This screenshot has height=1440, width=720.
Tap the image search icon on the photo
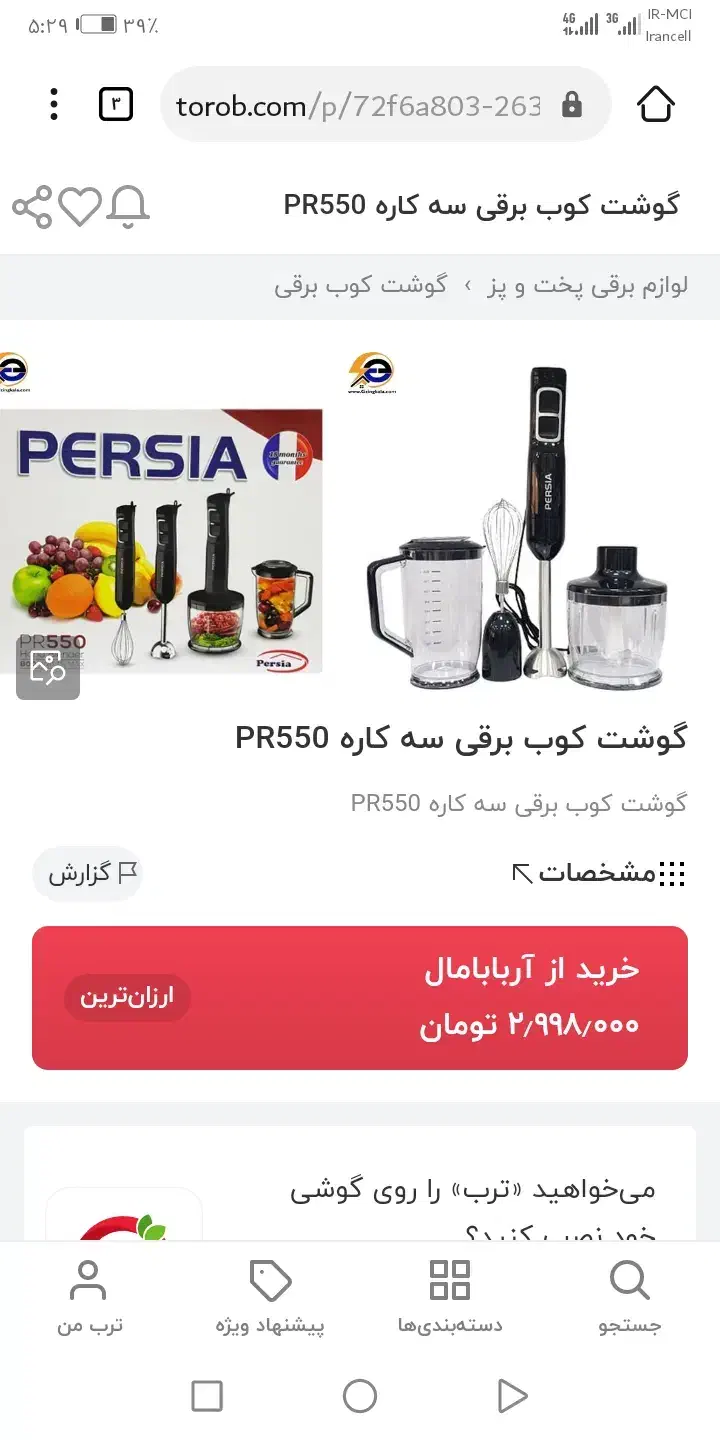point(48,667)
